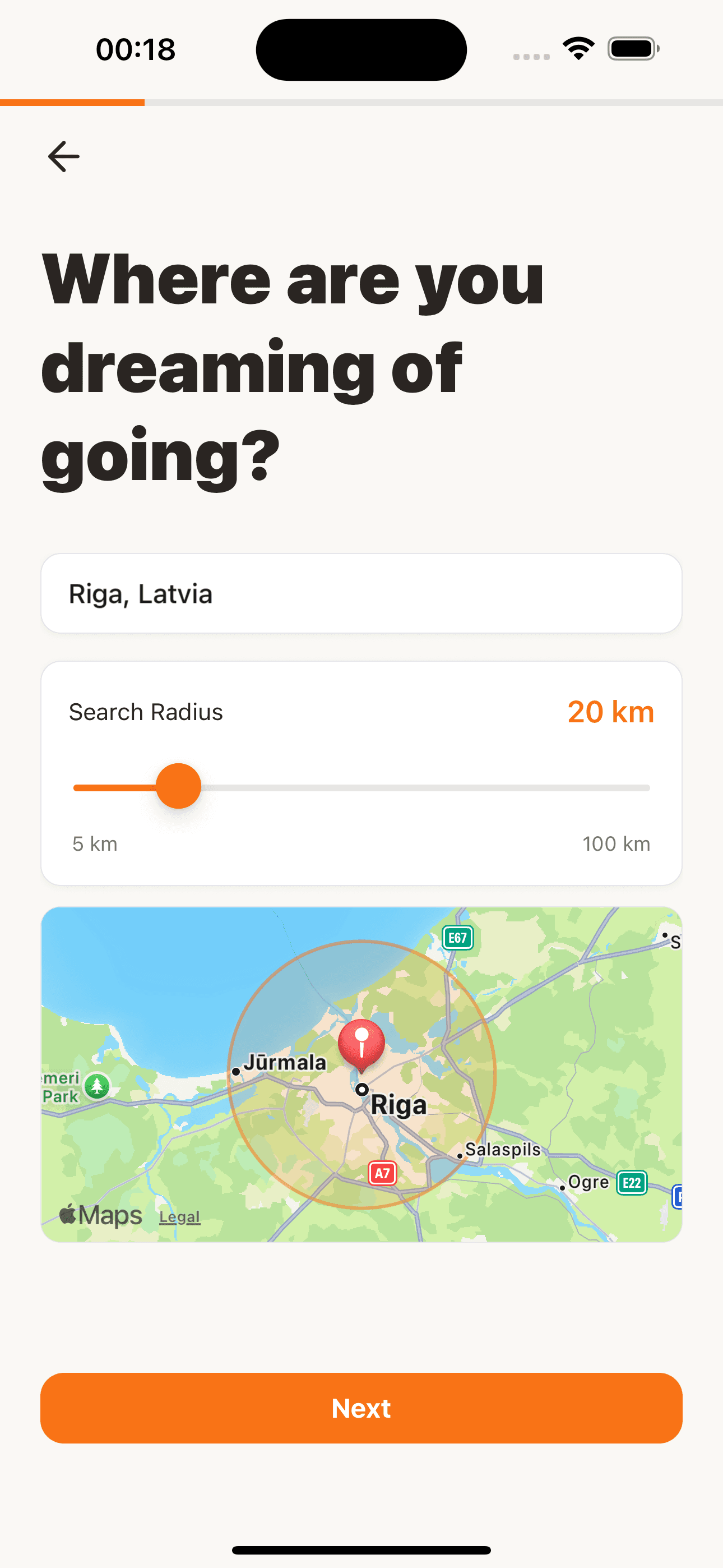Go back using the arrow icon
The image size is (723, 1568).
pos(64,156)
